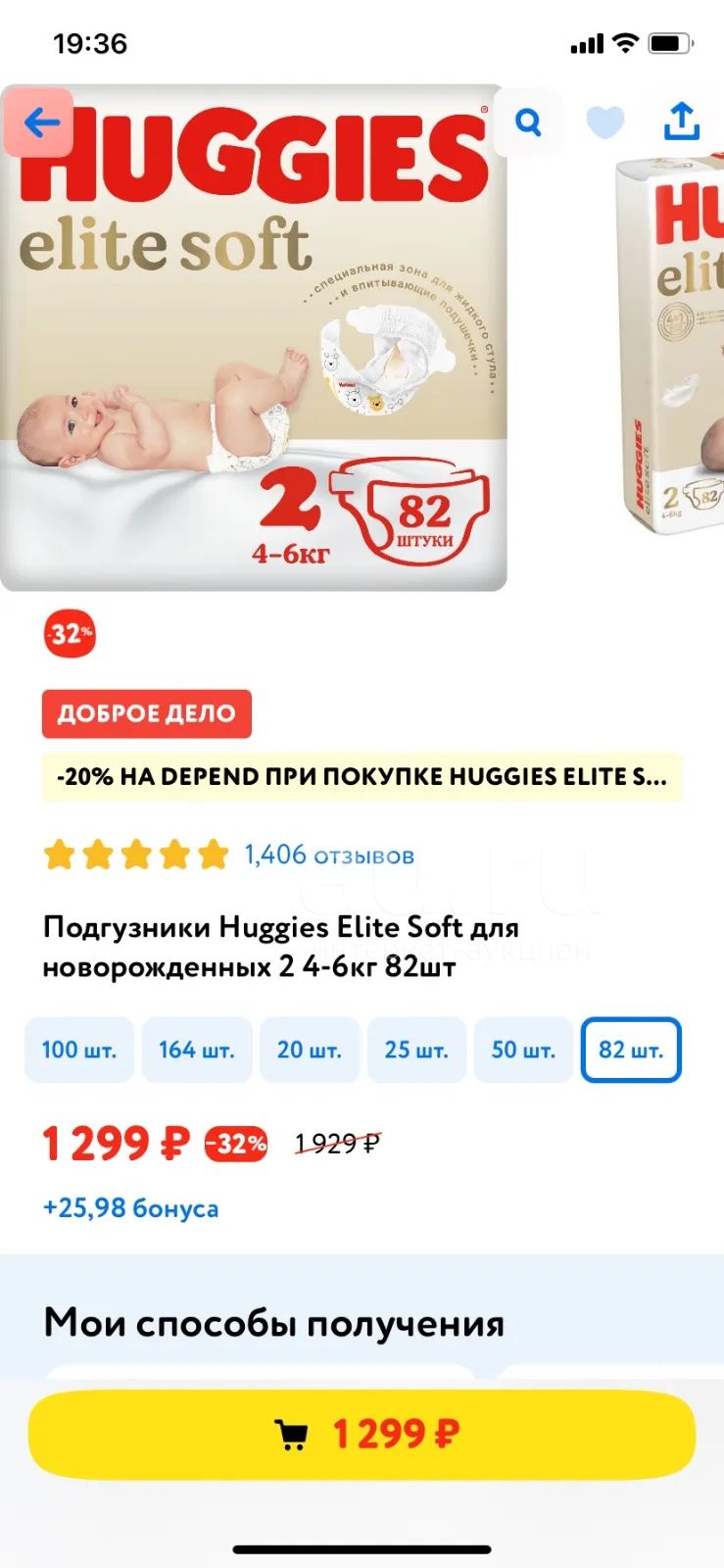Switch to the 50 шт. pack
Viewport: 724px width, 1568px height.
[523, 1050]
